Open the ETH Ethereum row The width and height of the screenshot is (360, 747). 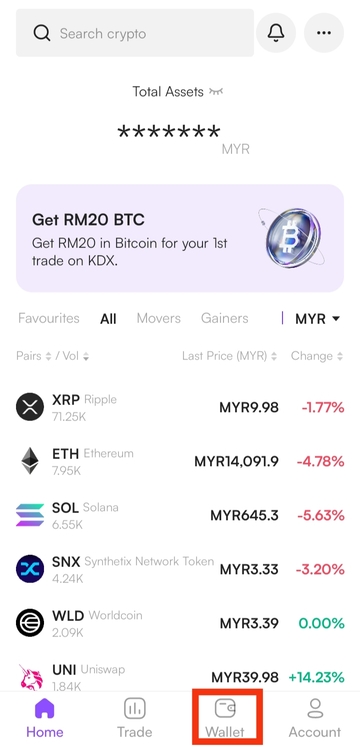tap(180, 461)
